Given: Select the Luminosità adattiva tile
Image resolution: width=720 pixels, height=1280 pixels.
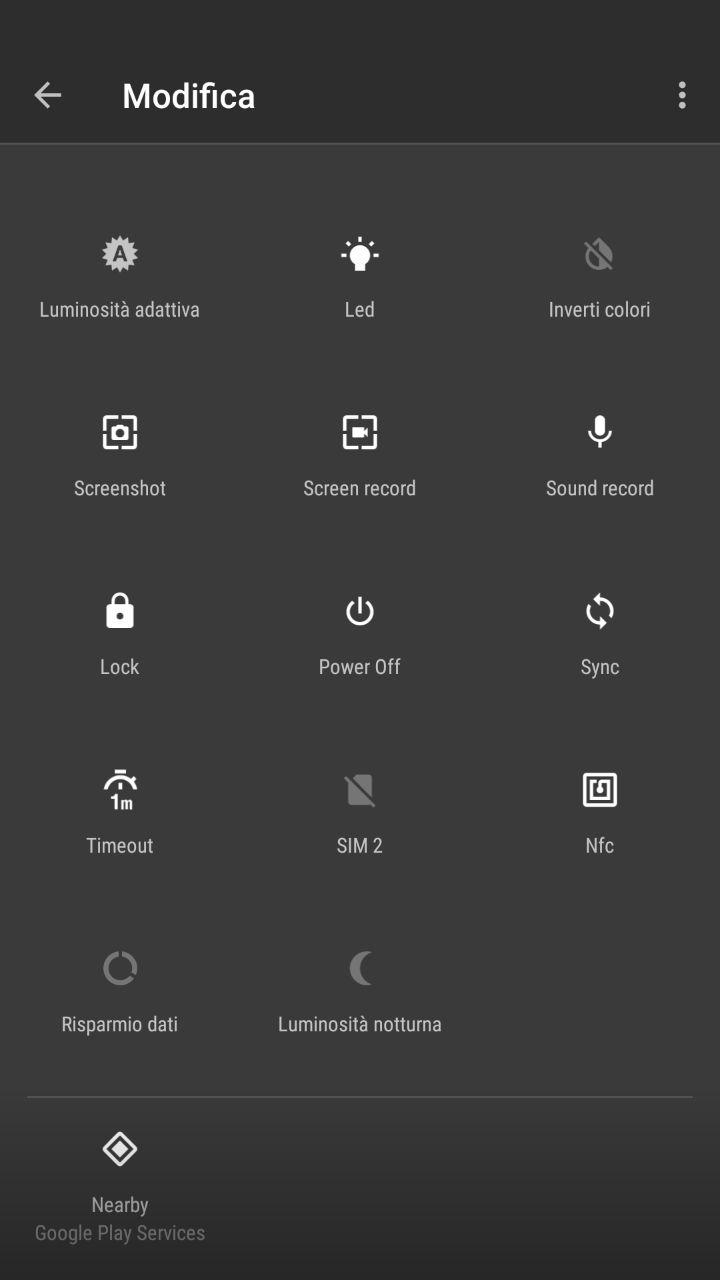Looking at the screenshot, I should 120,277.
